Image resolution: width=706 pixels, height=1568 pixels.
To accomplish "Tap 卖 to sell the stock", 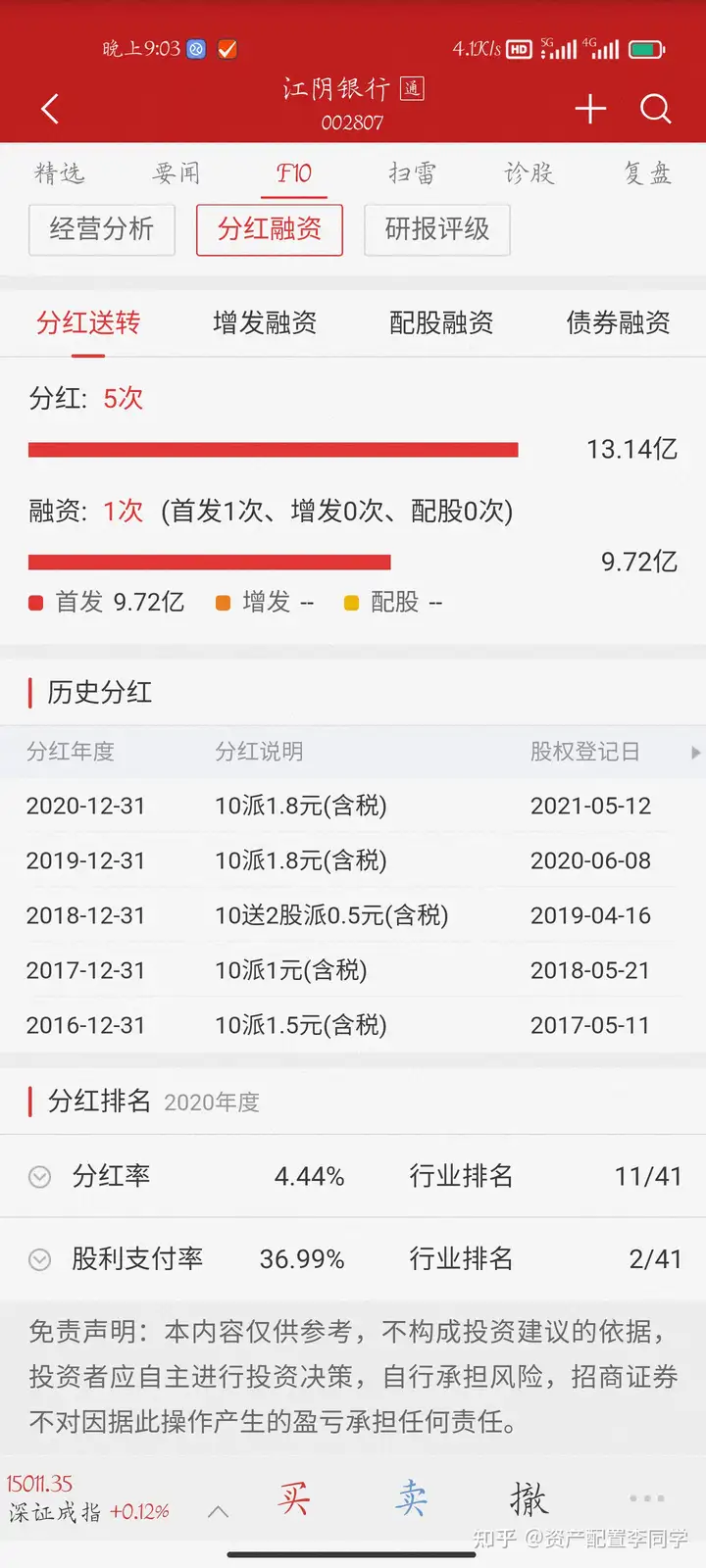I will point(412,1498).
